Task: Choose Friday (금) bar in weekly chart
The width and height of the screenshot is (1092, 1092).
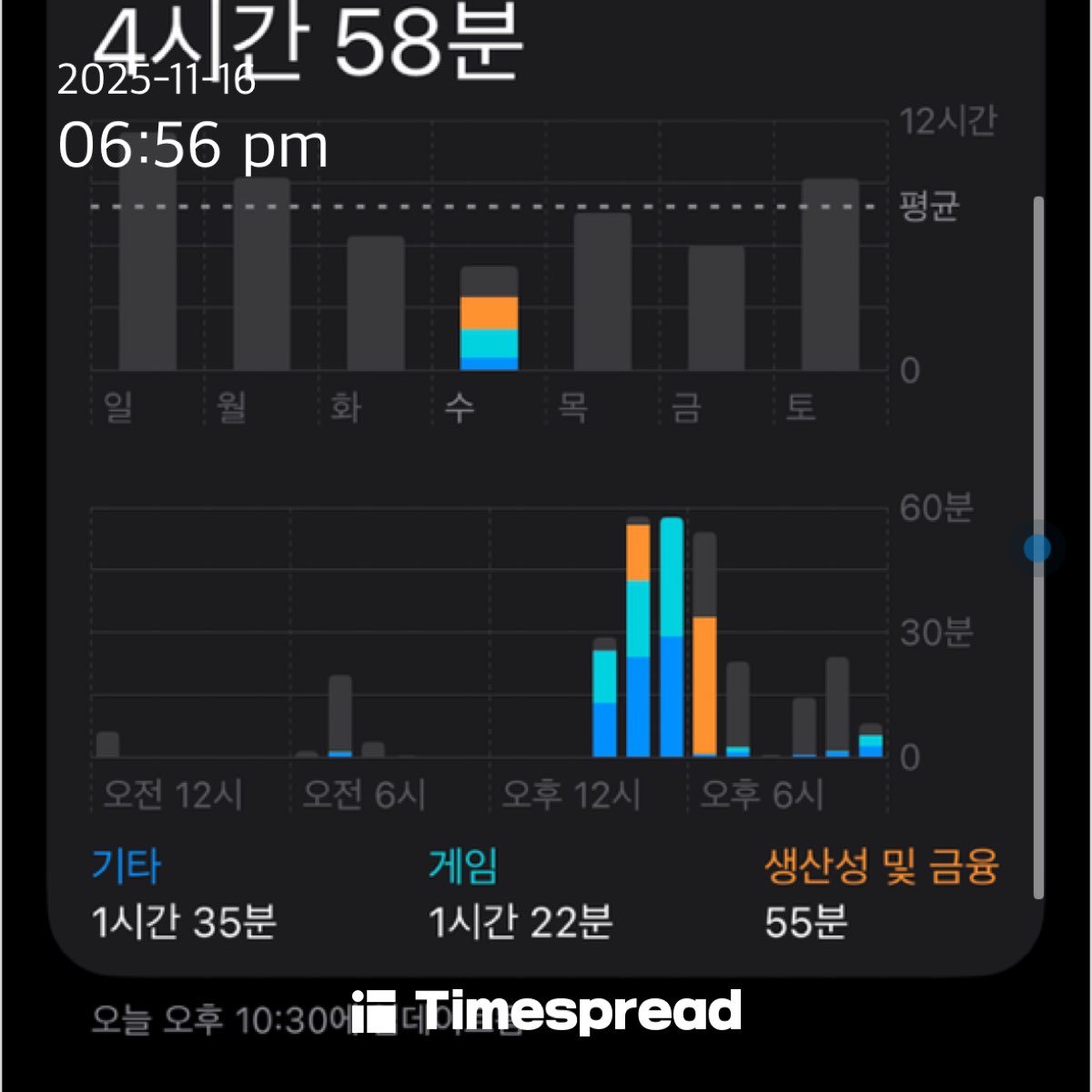Action: click(716, 308)
